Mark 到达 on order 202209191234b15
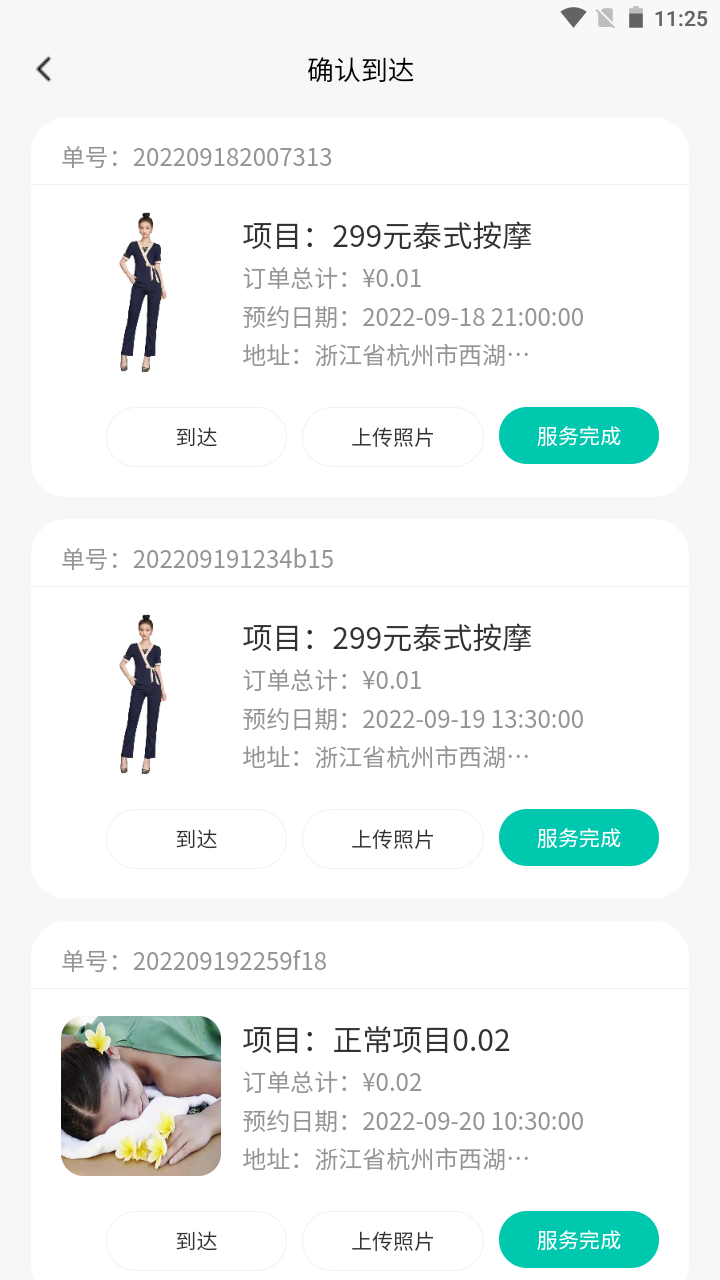The image size is (720, 1280). 196,839
